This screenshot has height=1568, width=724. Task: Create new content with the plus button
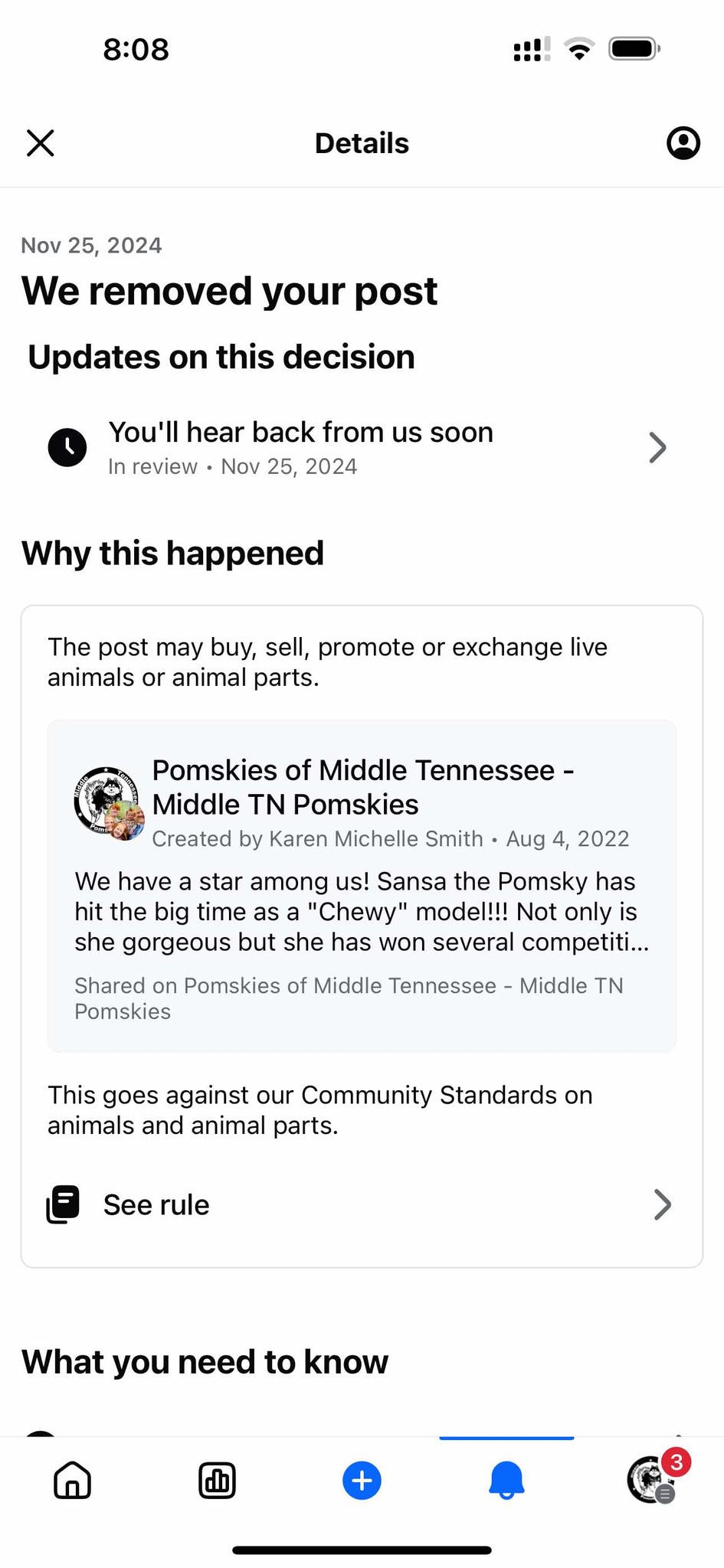[x=362, y=1480]
